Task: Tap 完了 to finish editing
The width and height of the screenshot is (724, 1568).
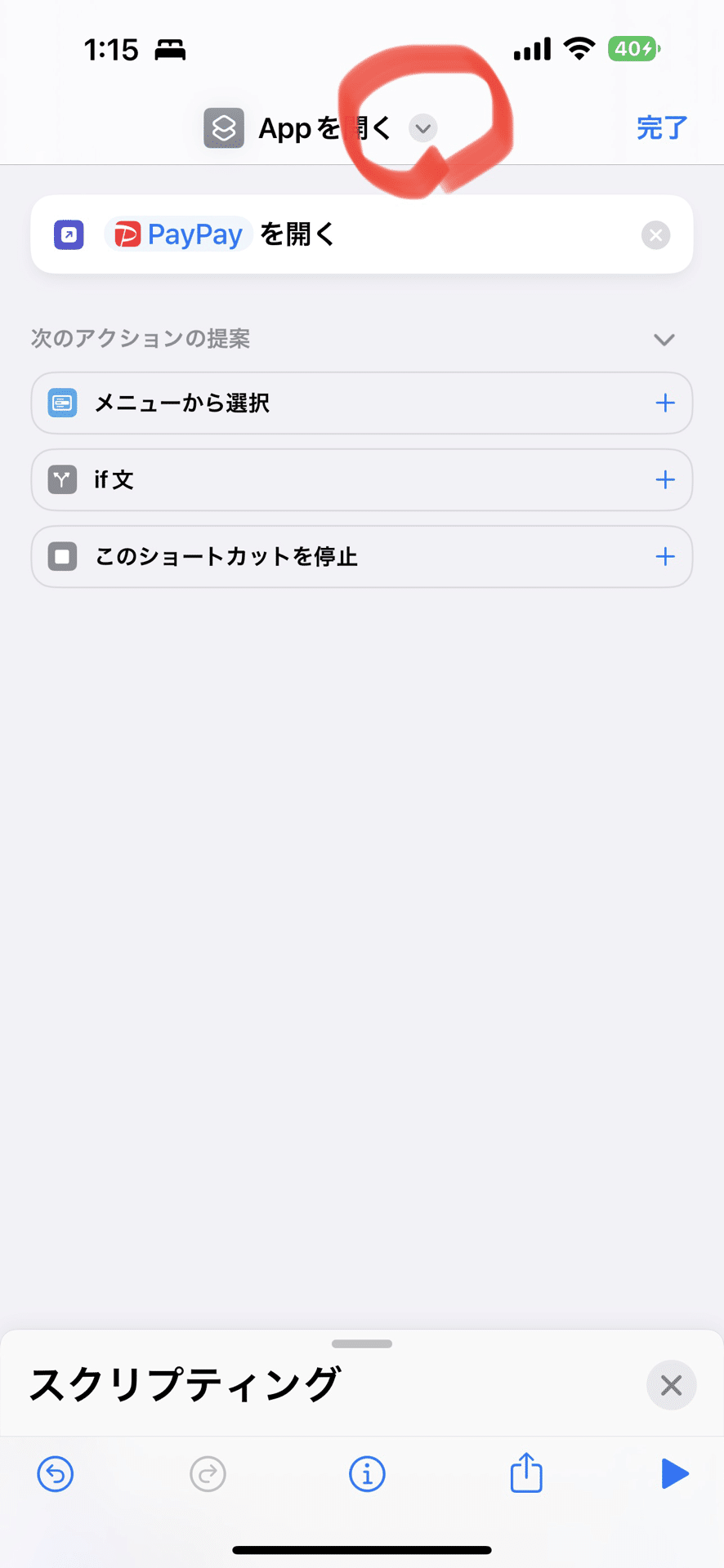Action: coord(662,128)
